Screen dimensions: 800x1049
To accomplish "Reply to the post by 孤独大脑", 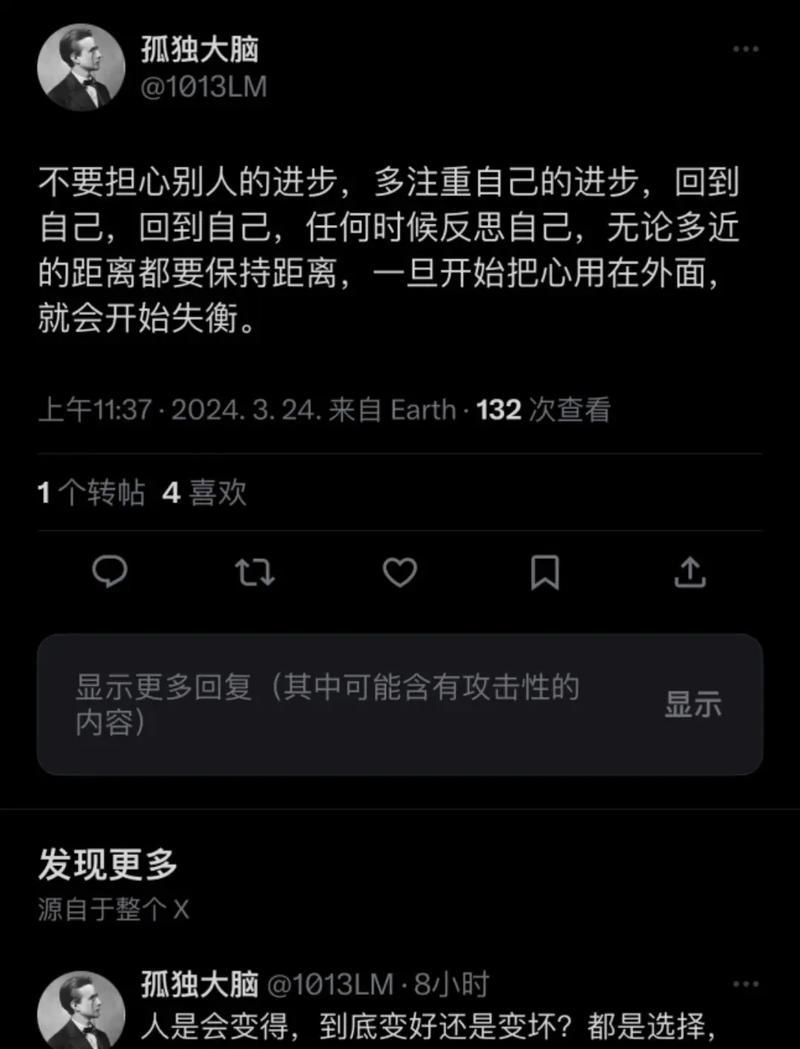I will coord(109,572).
